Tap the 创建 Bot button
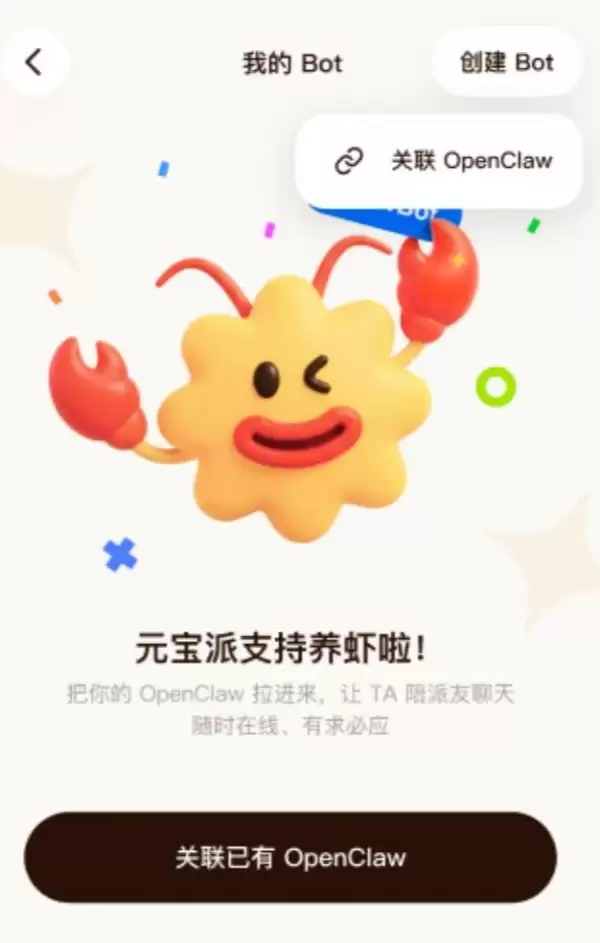600x943 pixels. point(506,62)
